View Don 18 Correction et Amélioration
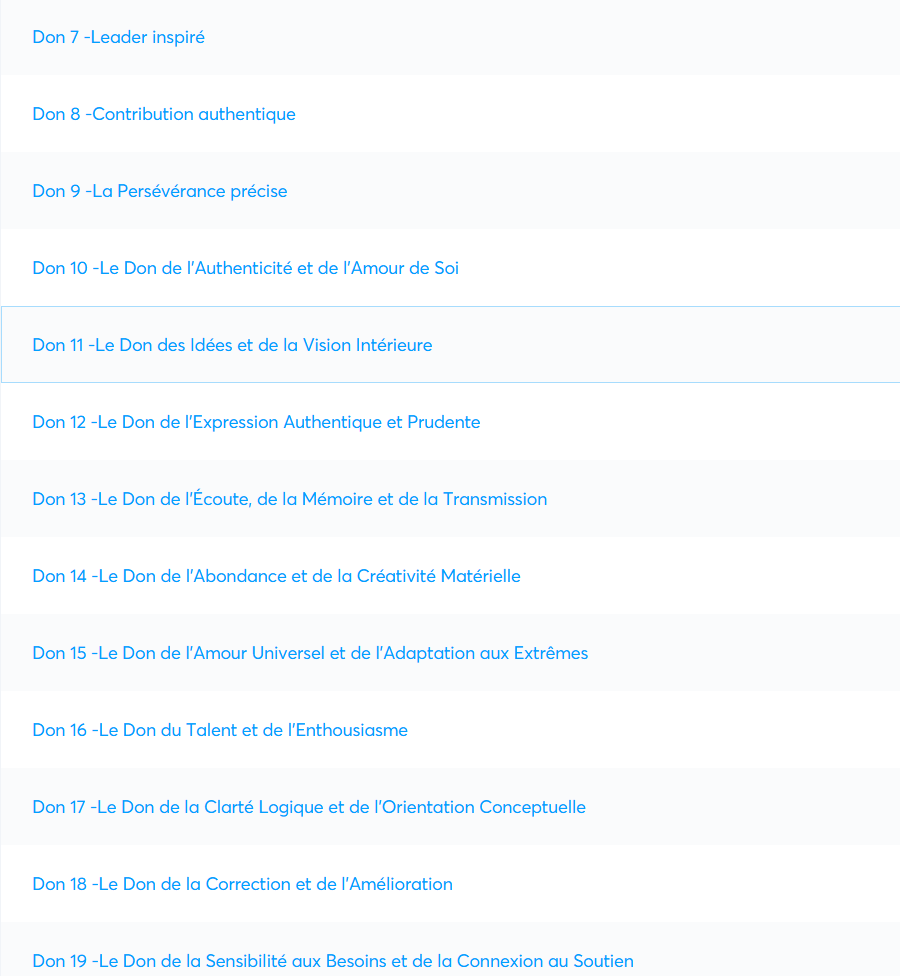The width and height of the screenshot is (900, 976). tap(242, 884)
